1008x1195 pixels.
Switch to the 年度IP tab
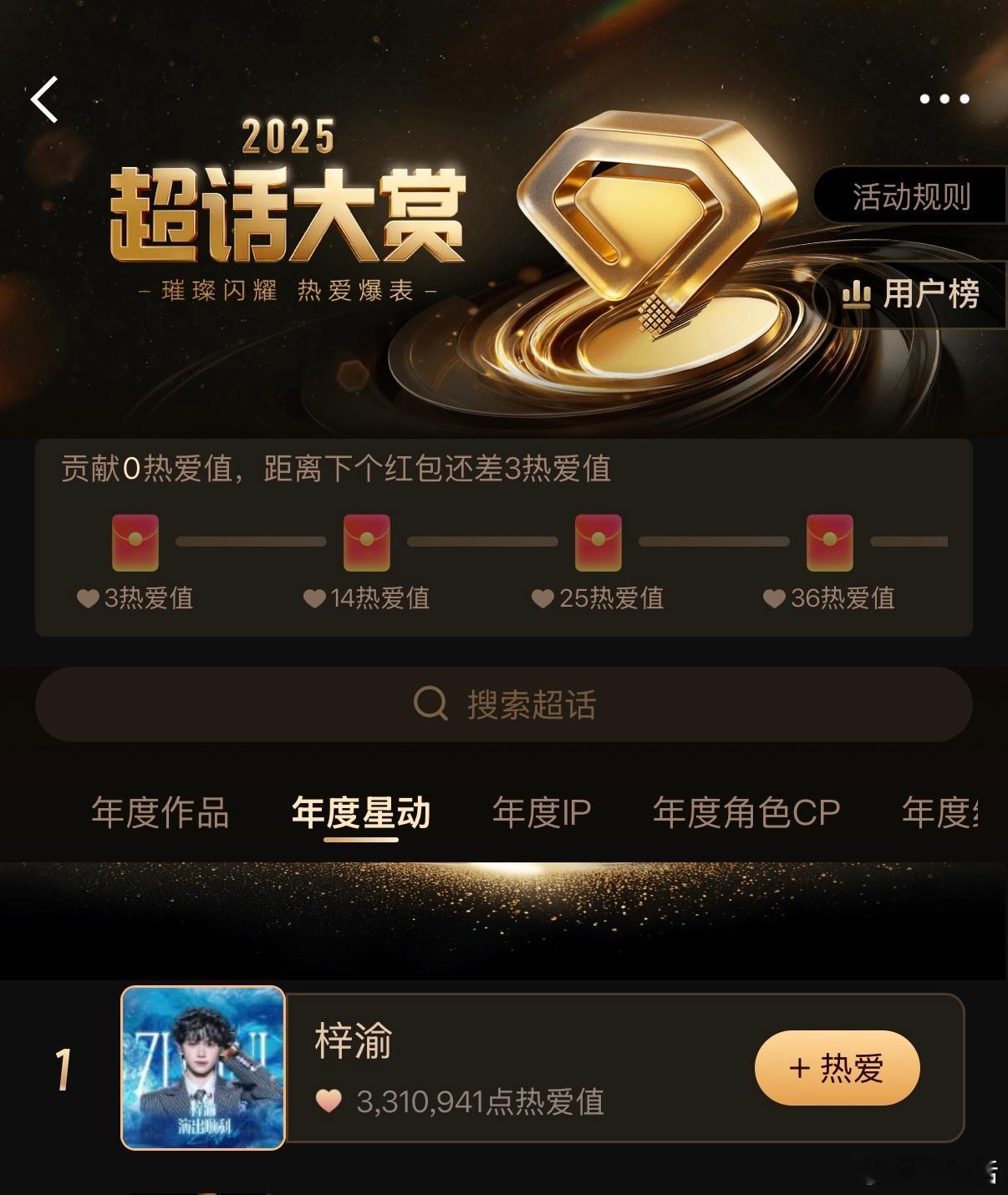[x=542, y=812]
